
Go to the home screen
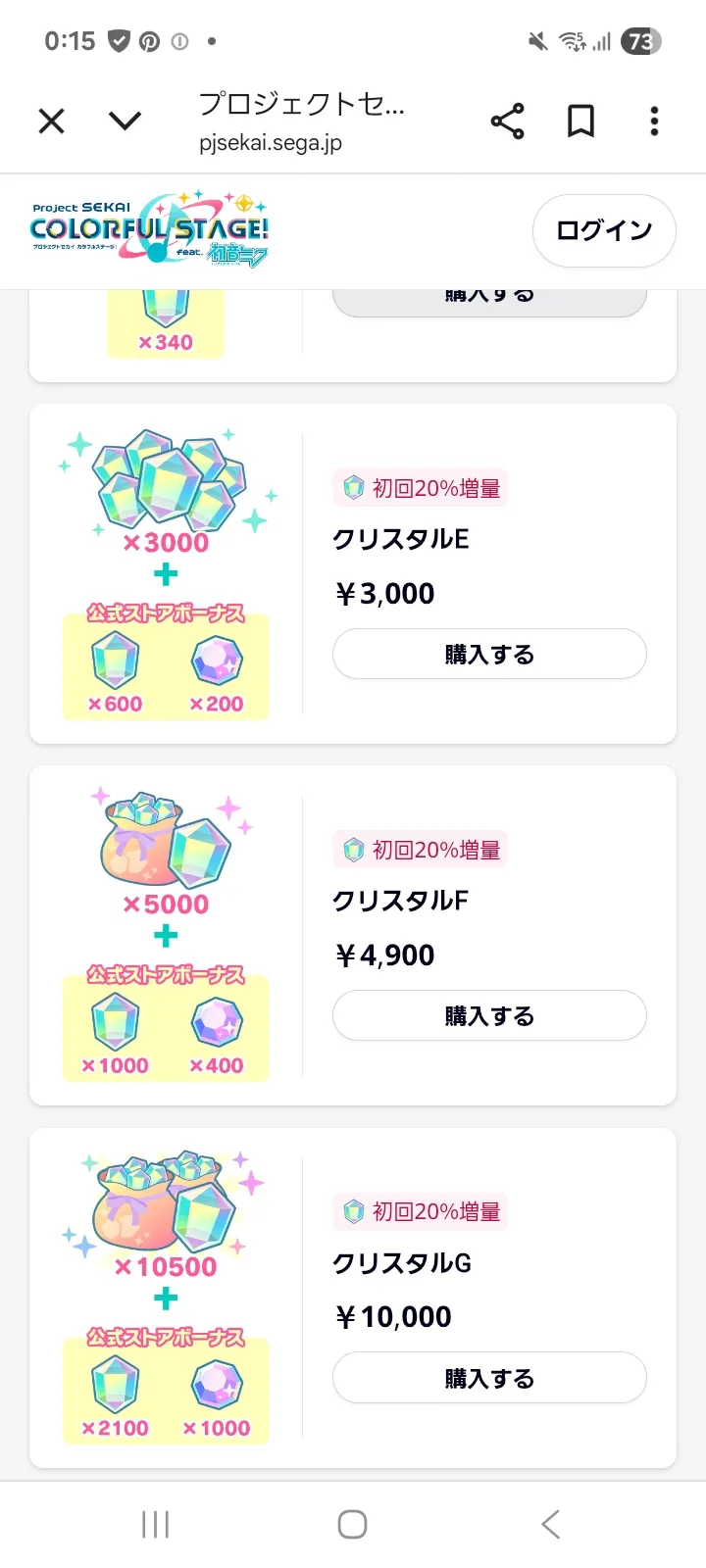352,1524
